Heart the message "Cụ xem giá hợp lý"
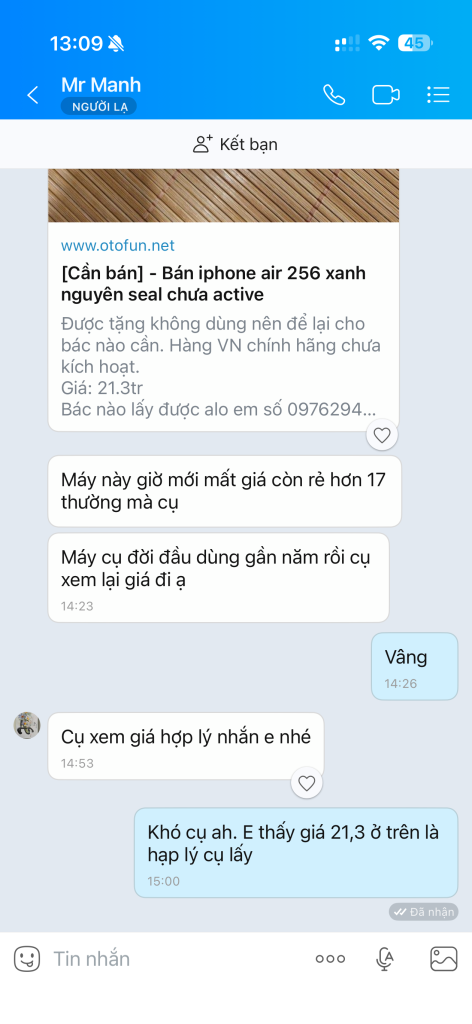Image resolution: width=472 pixels, height=1024 pixels. point(306,783)
